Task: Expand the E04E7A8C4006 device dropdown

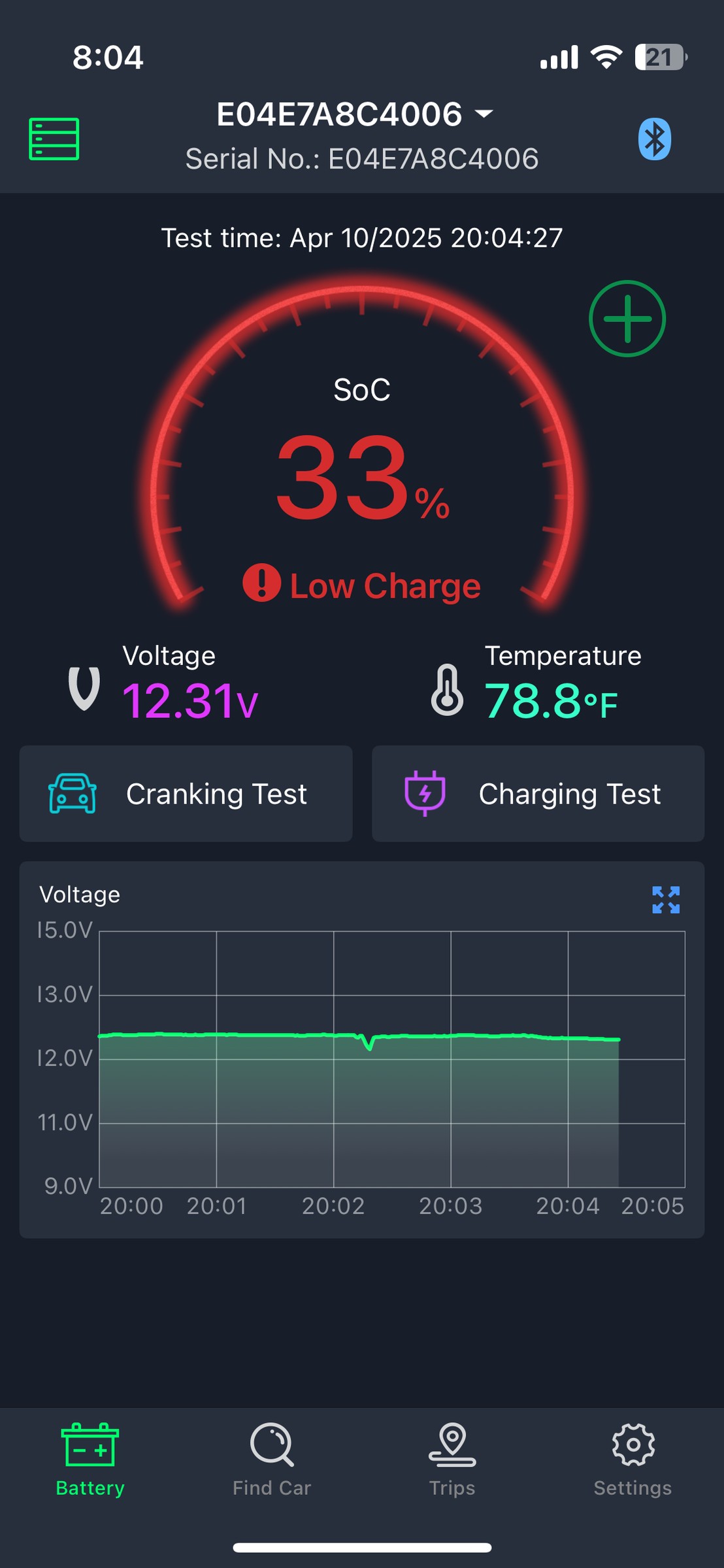Action: point(355,114)
